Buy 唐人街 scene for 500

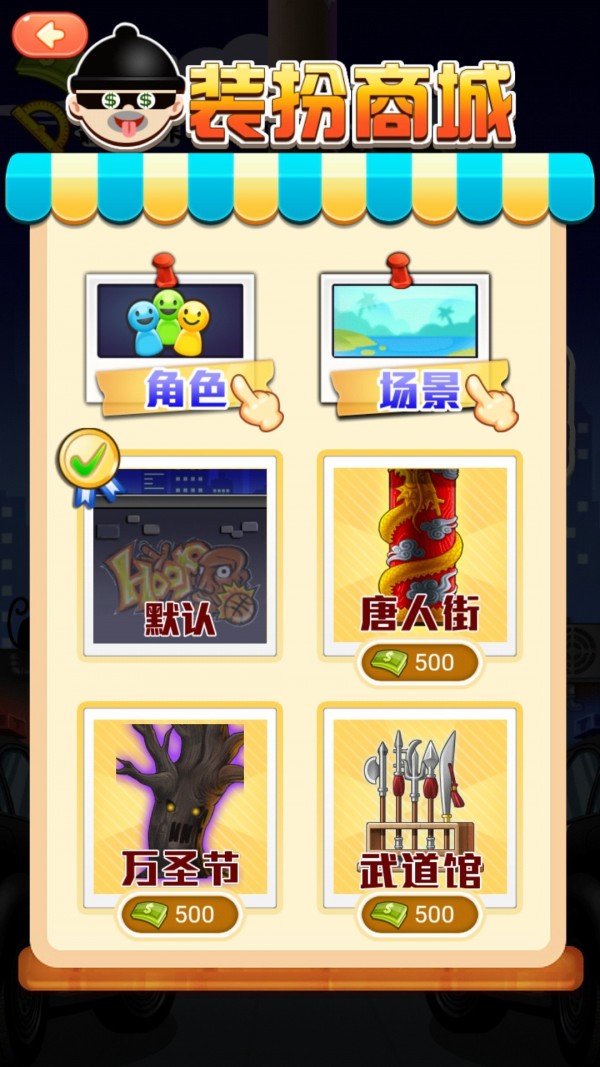(x=420, y=662)
